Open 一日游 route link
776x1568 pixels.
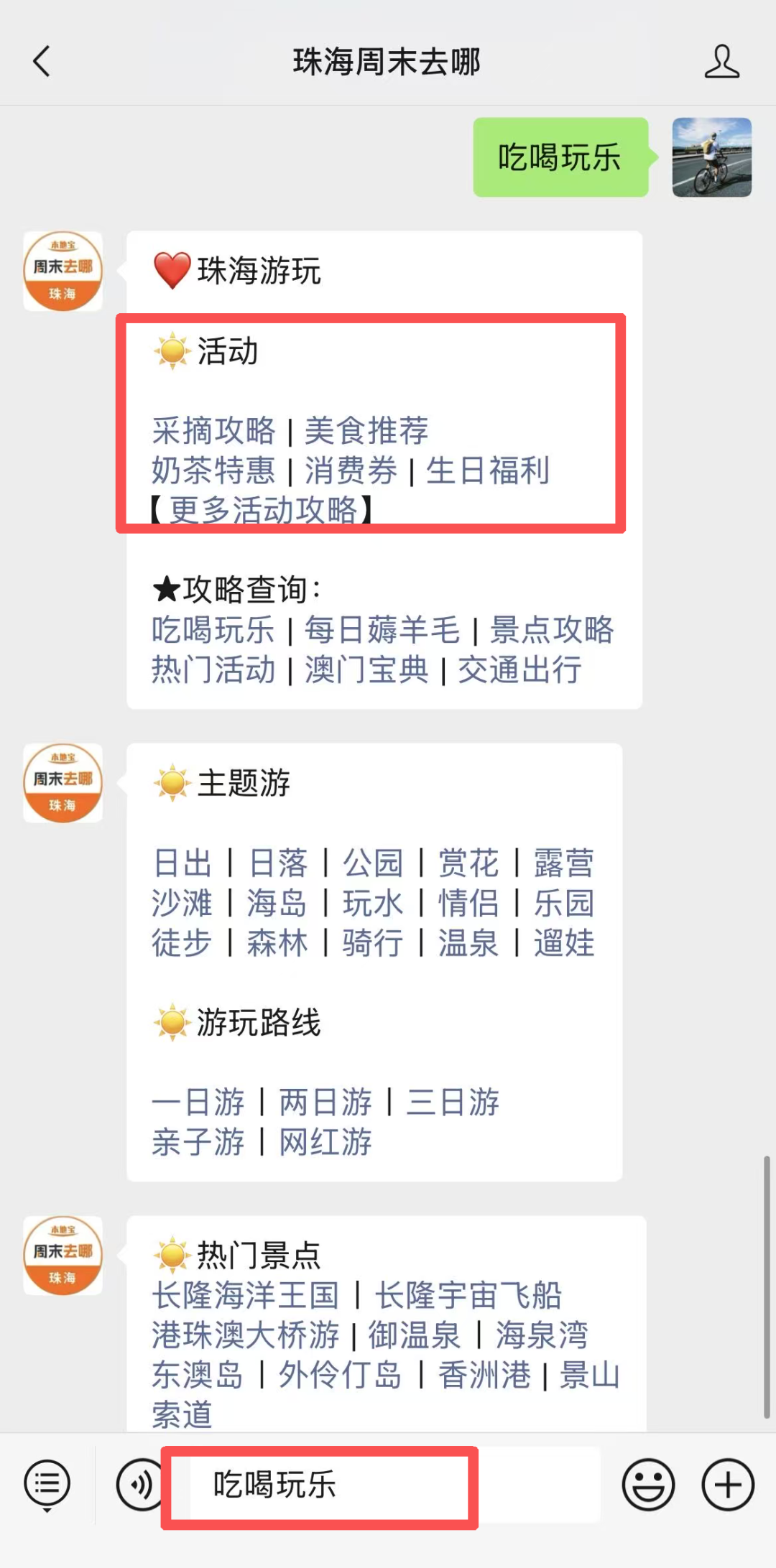coord(198,1103)
